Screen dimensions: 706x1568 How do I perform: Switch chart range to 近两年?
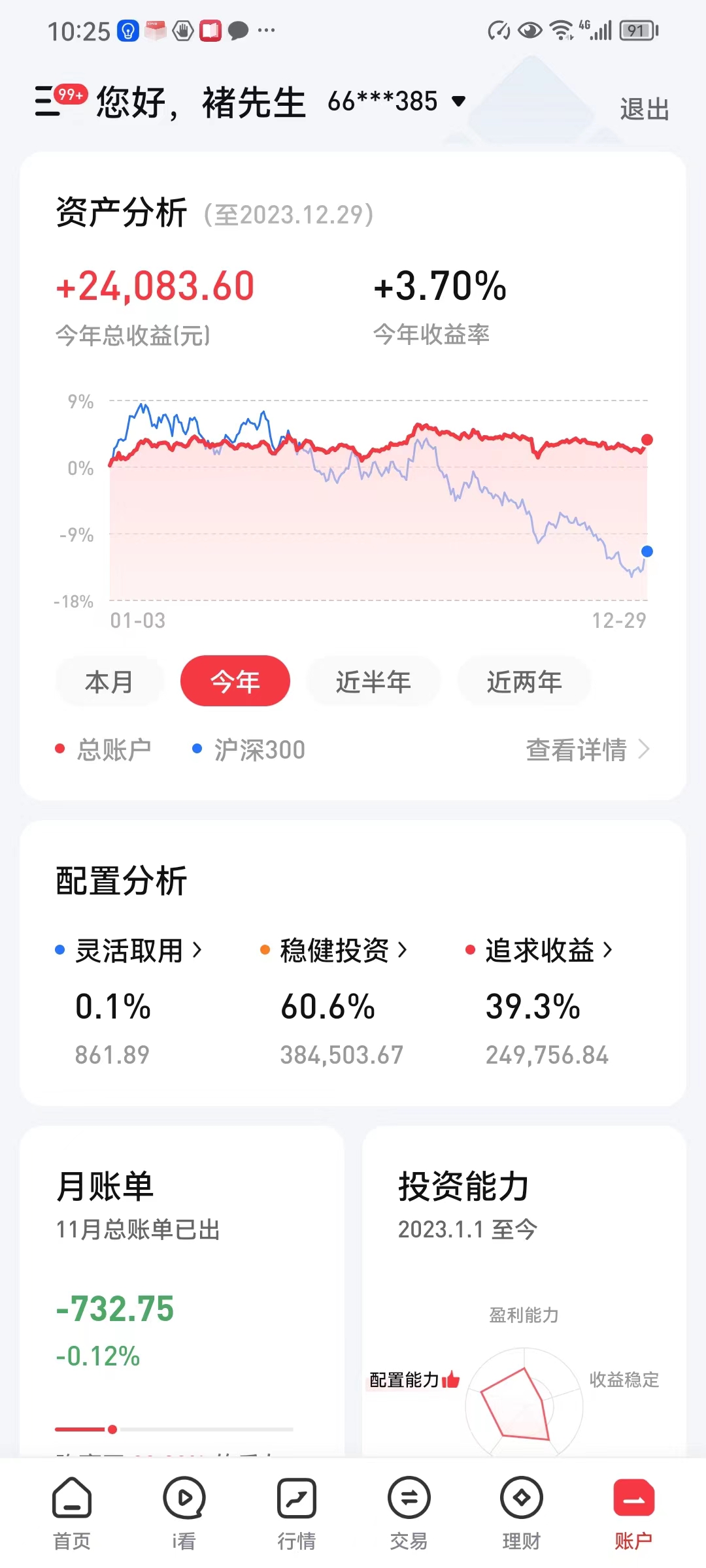click(x=524, y=681)
